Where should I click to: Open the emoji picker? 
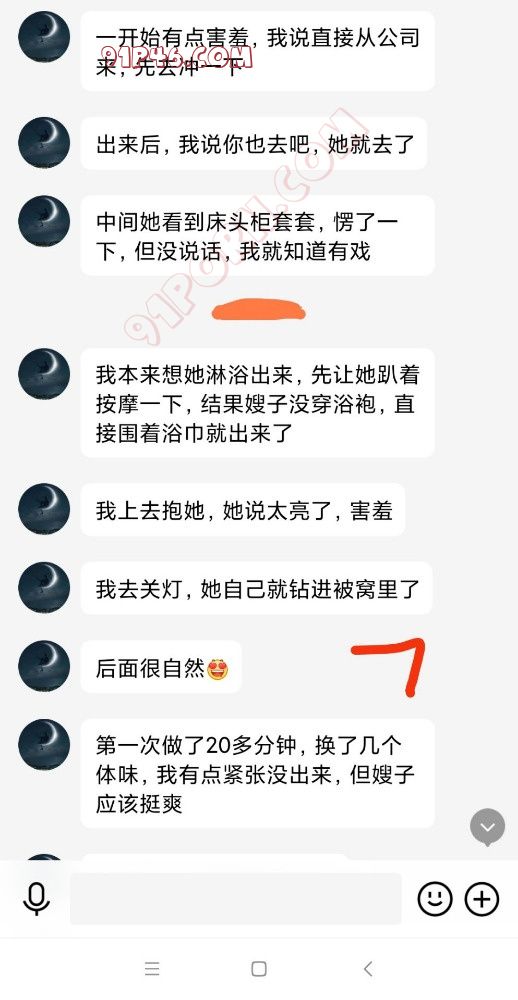pos(435,899)
